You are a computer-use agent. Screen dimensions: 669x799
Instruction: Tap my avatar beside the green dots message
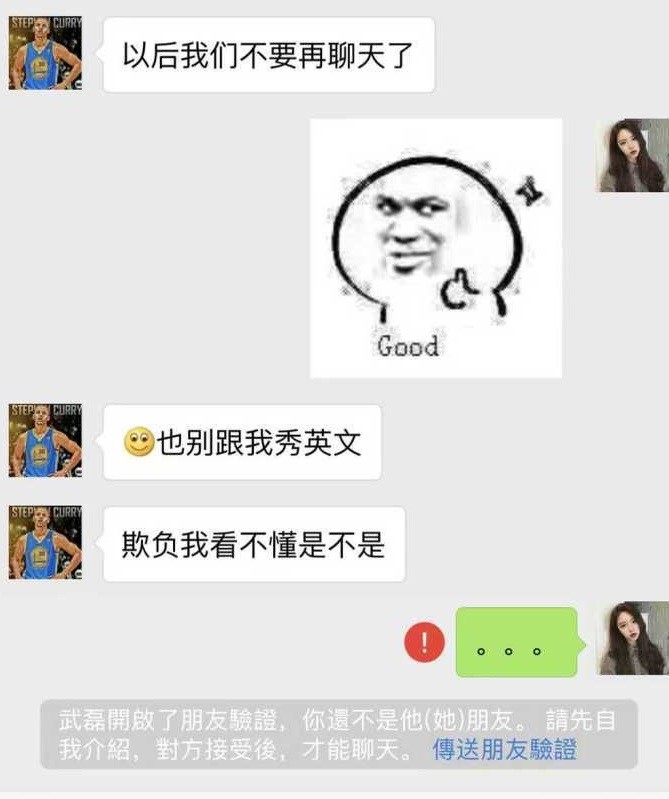pos(632,638)
